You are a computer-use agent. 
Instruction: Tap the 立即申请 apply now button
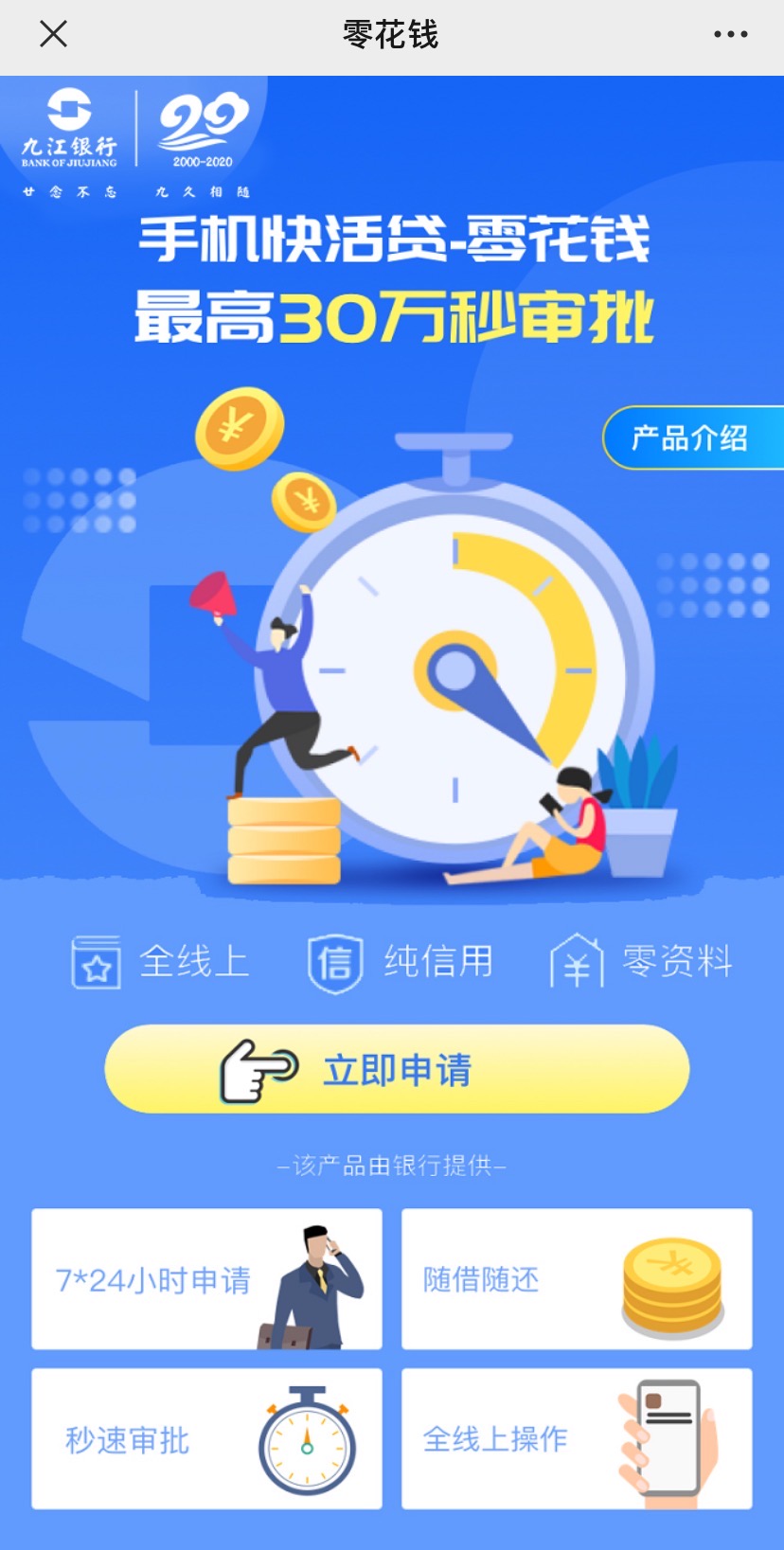397,1070
